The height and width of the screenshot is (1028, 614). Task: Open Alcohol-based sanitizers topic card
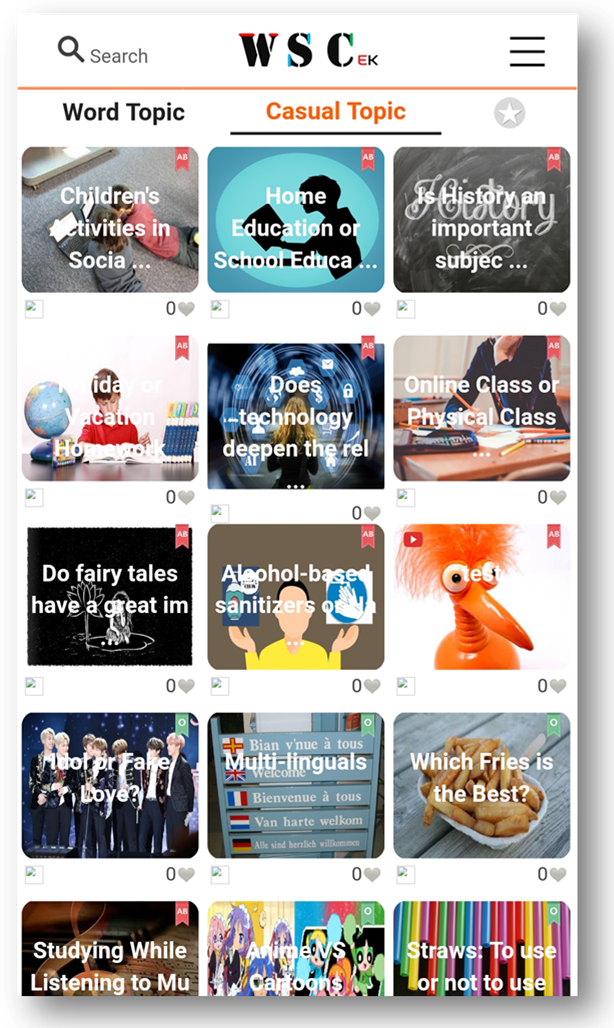[x=296, y=597]
